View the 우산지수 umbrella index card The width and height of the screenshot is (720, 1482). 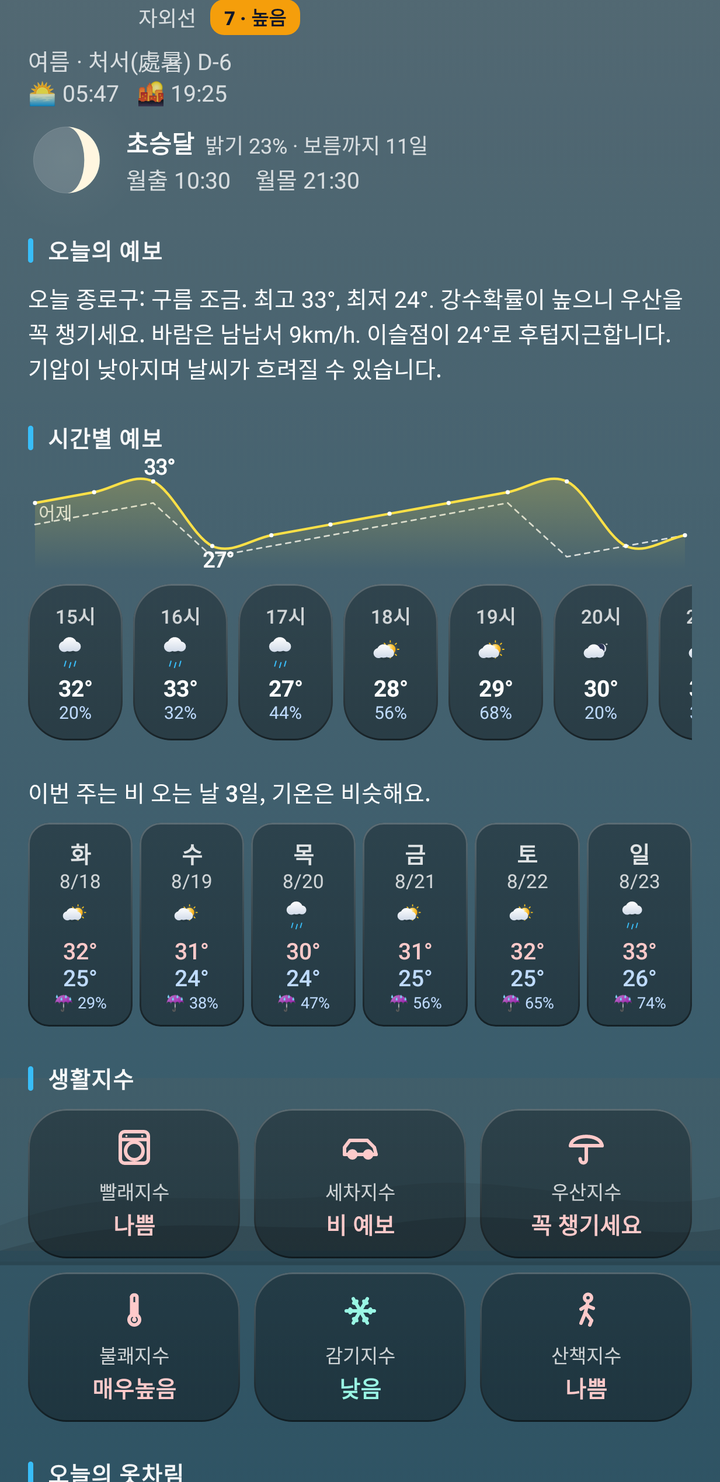pyautogui.click(x=586, y=1184)
